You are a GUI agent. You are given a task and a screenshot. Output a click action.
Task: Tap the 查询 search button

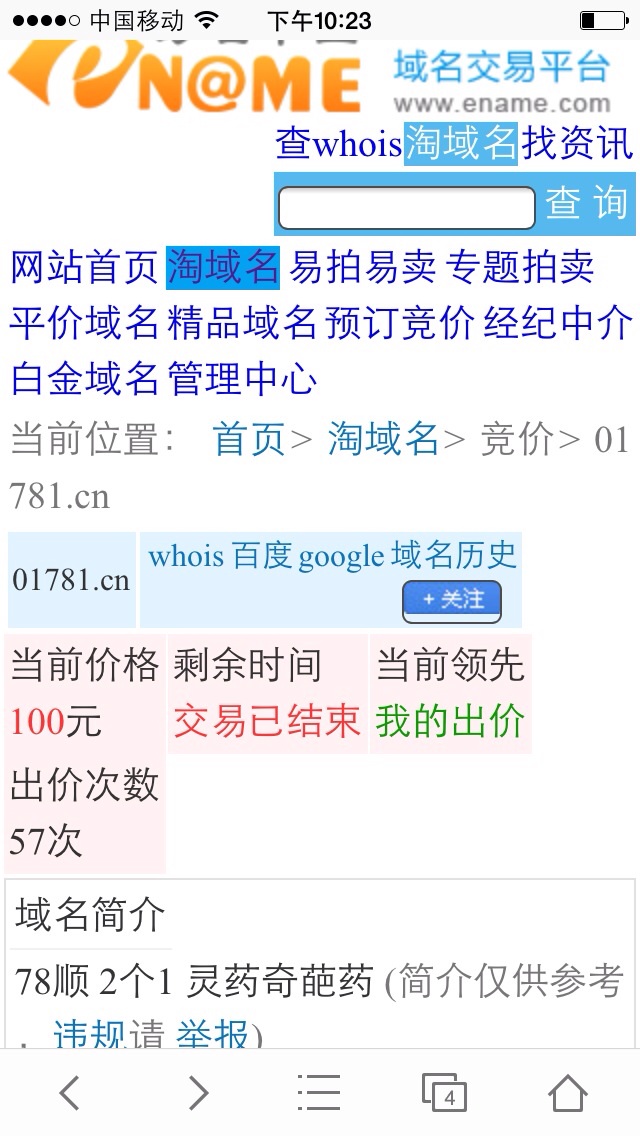coord(586,204)
